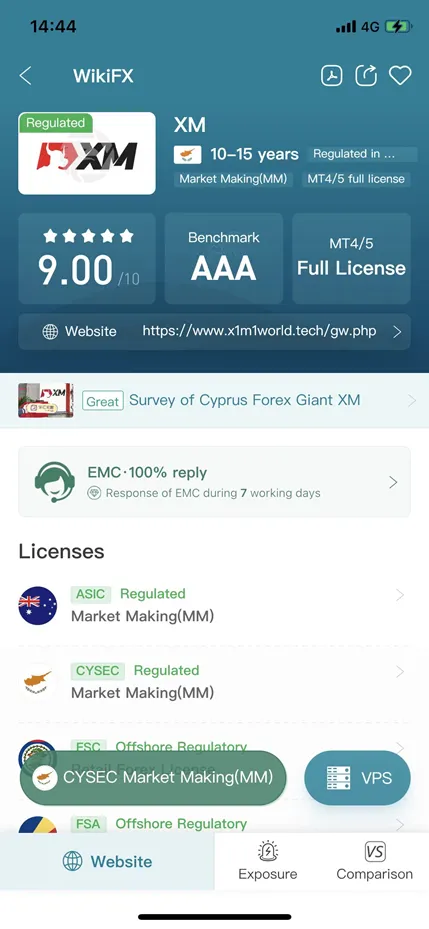Screen dimensions: 429x929
Task: Tap the Website button in the bottom bar
Action: click(107, 861)
